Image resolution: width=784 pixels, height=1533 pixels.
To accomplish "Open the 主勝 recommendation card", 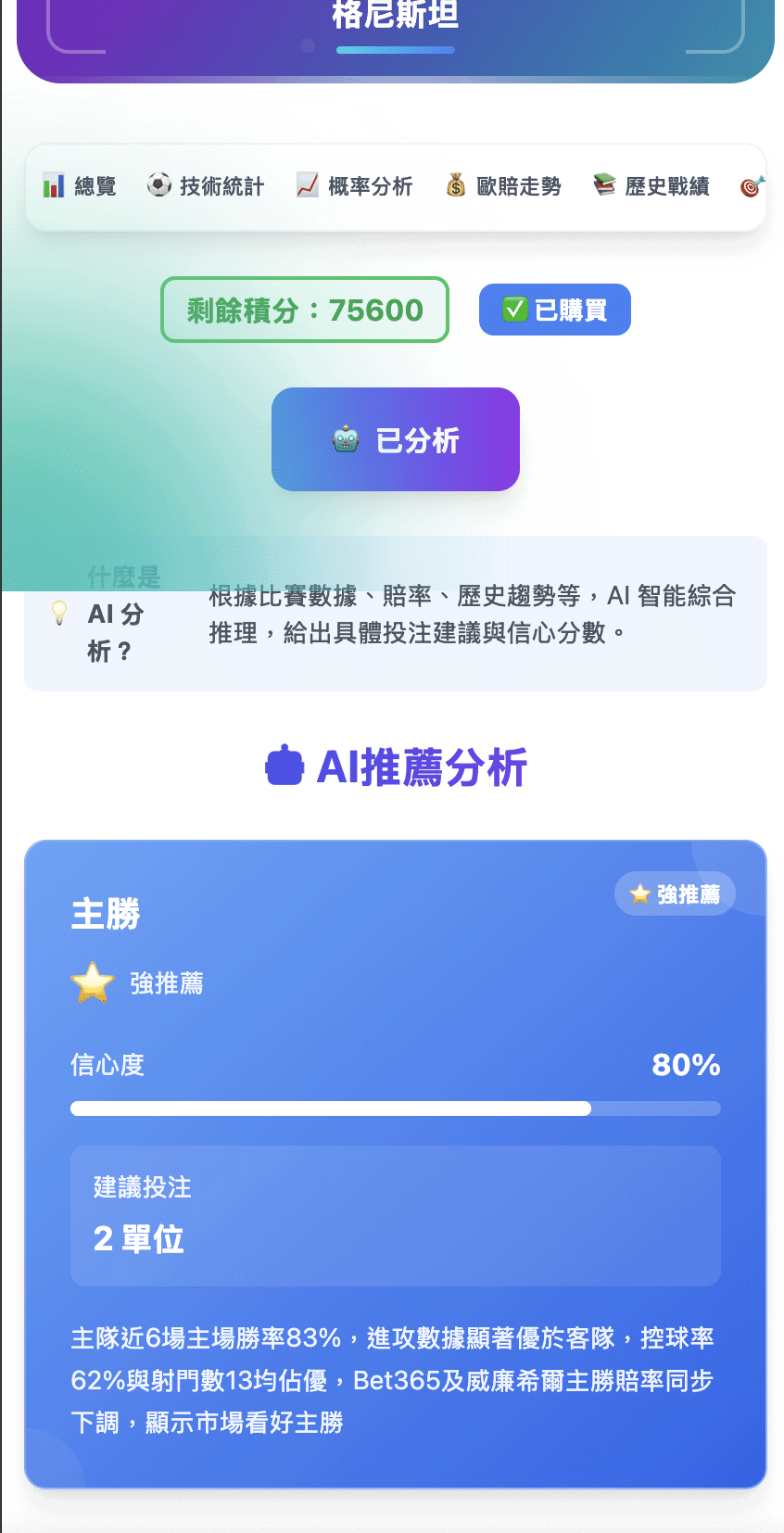I will (x=396, y=1163).
